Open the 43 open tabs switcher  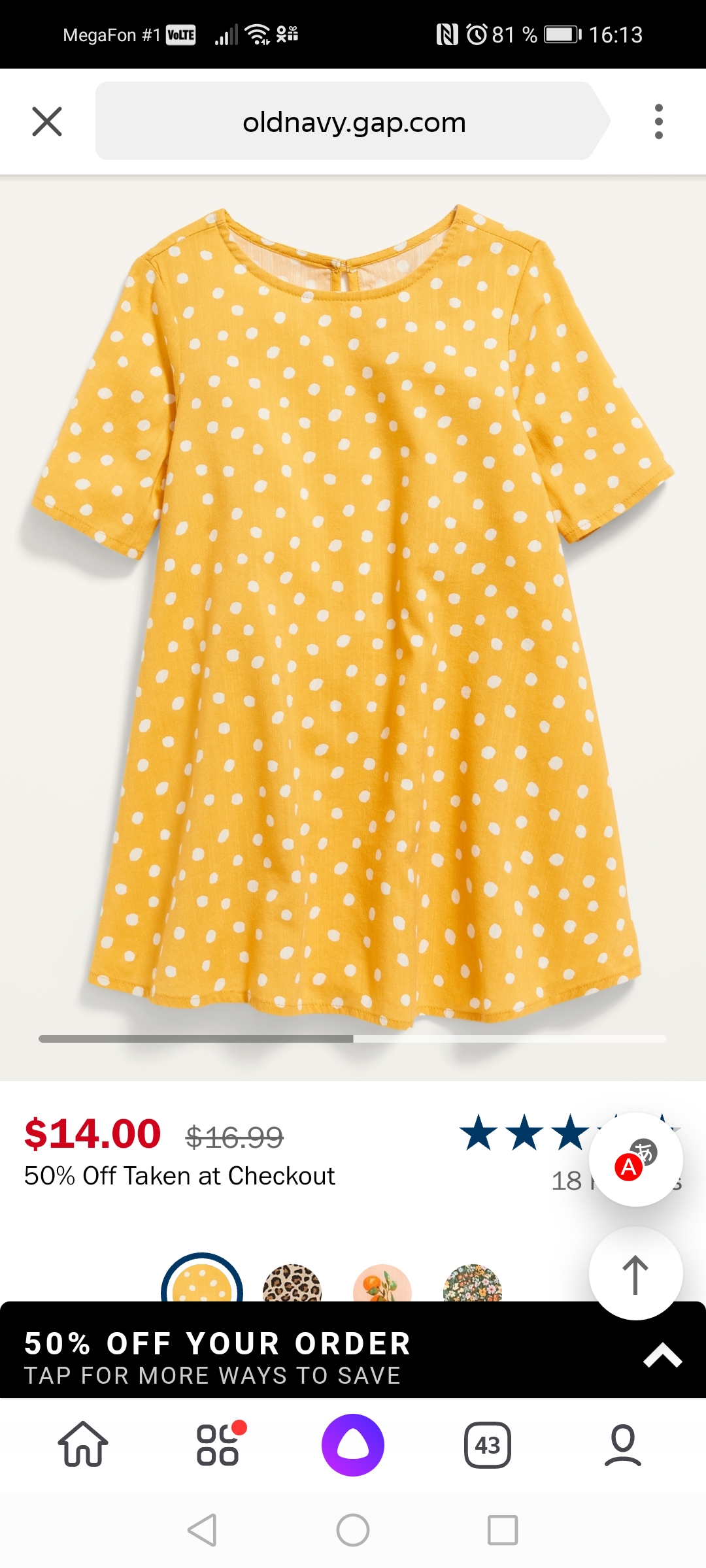pos(488,1445)
